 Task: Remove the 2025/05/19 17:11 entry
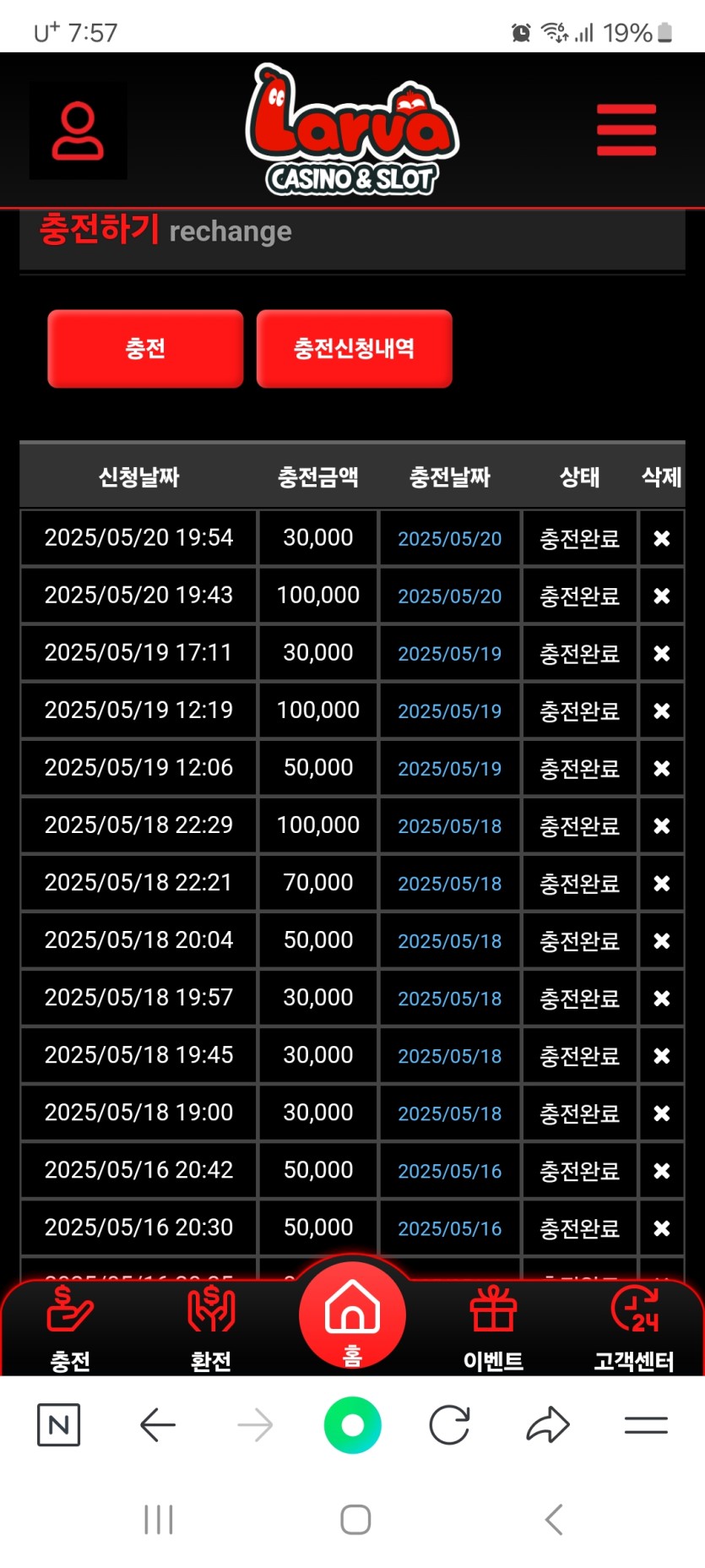[x=662, y=653]
